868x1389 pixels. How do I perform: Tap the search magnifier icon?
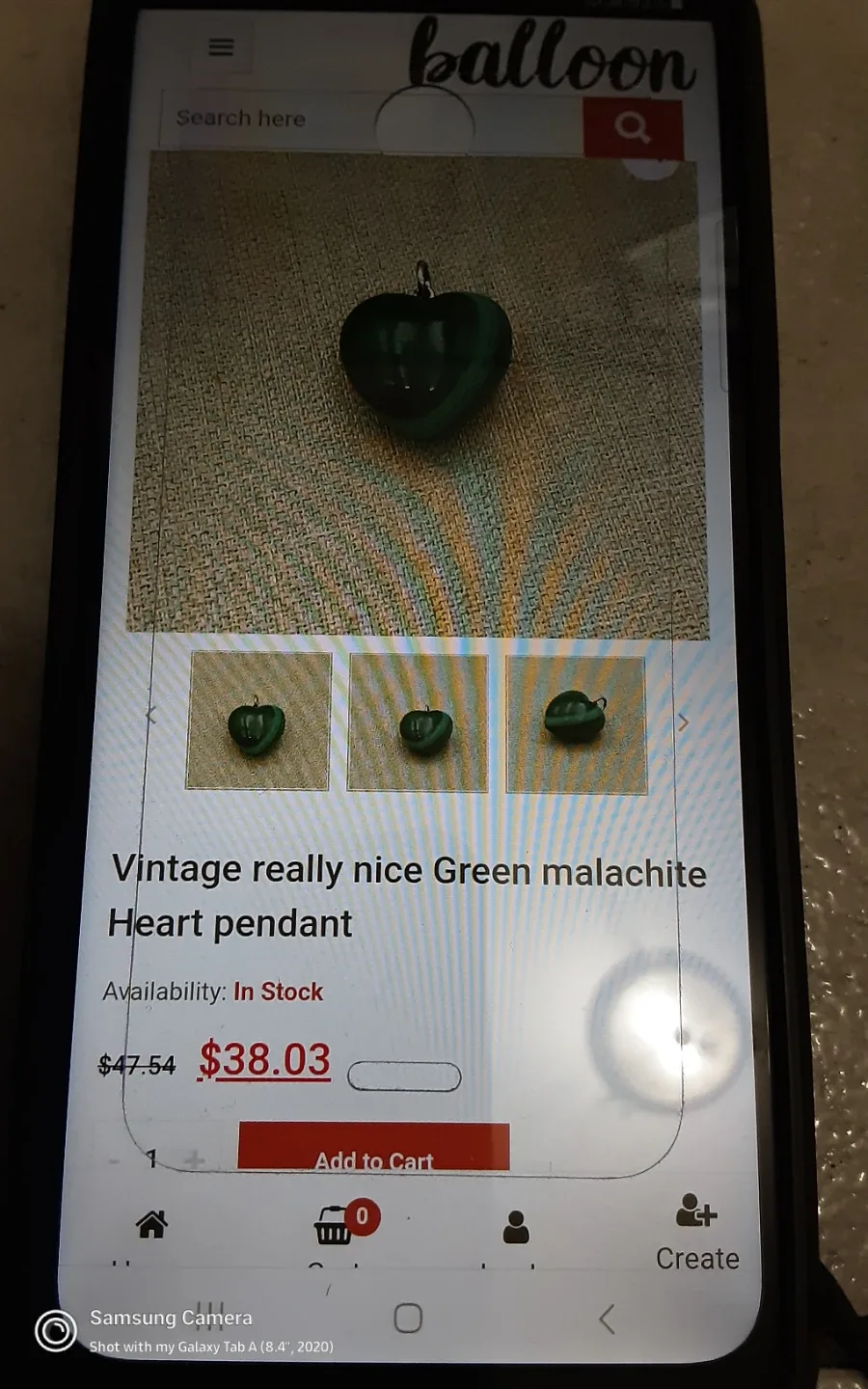coord(632,125)
